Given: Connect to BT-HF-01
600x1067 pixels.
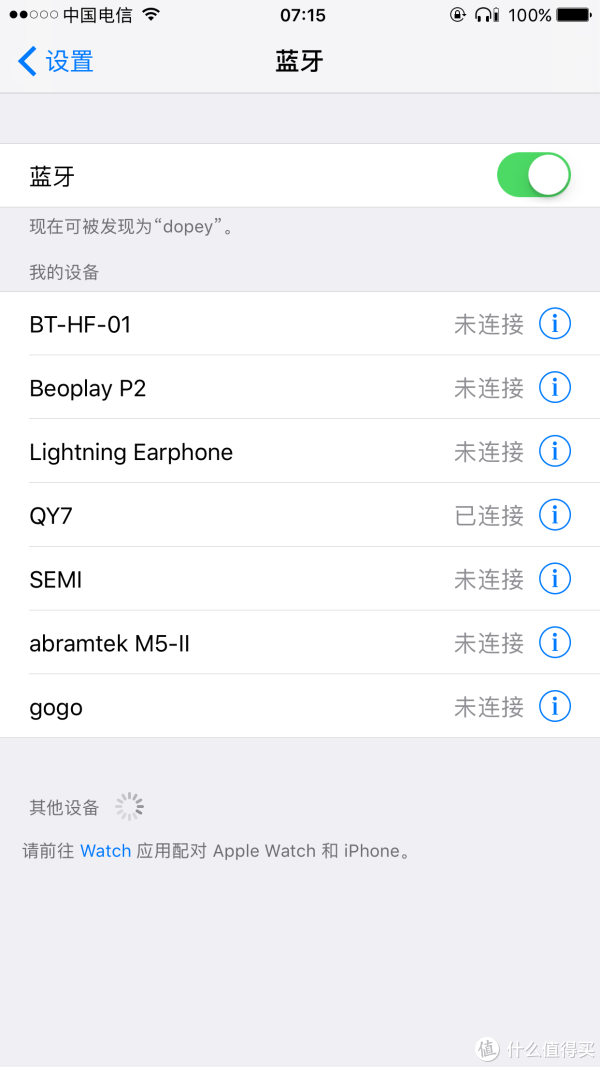Looking at the screenshot, I should tap(300, 324).
